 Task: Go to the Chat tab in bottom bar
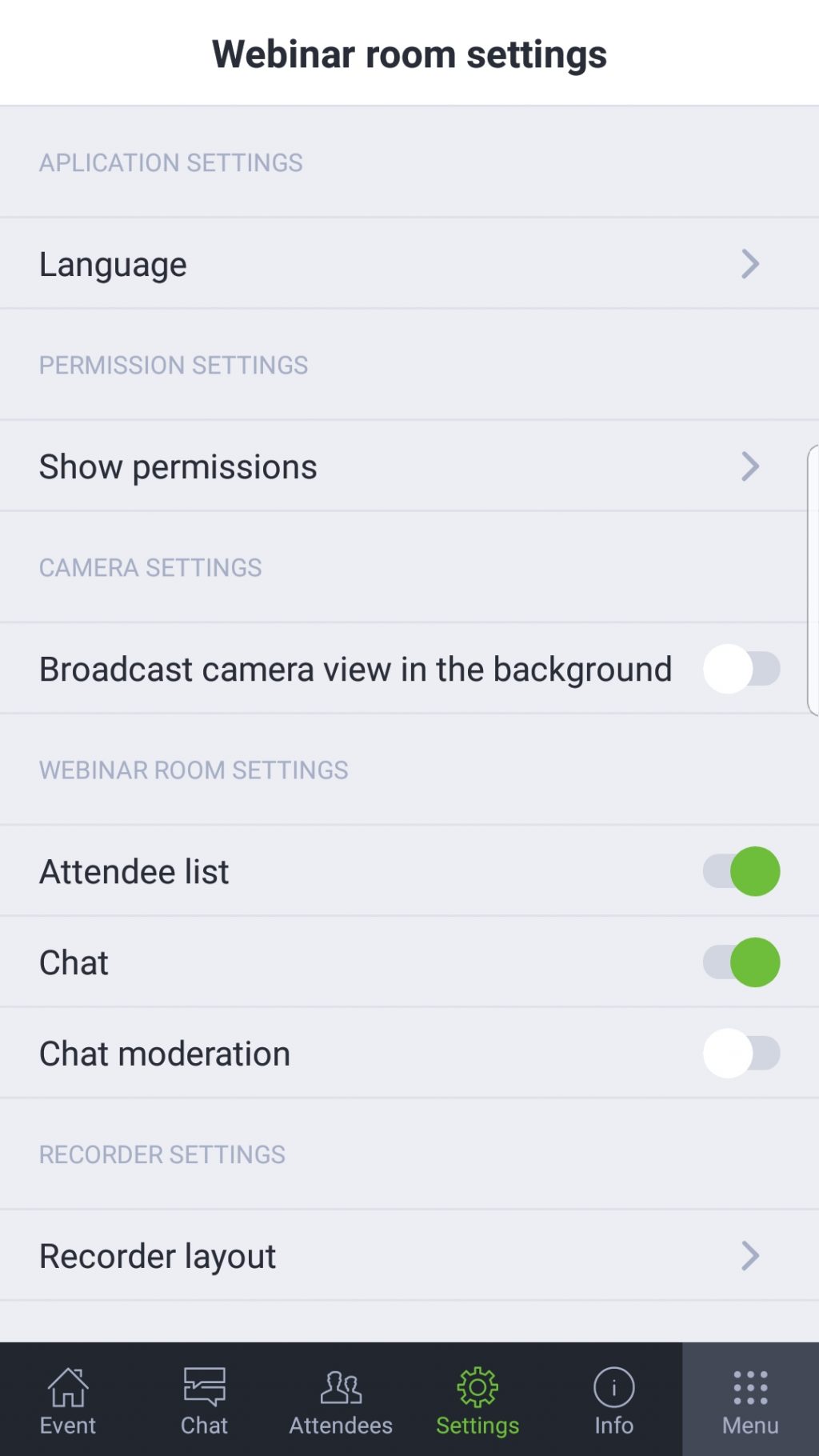tap(205, 1400)
